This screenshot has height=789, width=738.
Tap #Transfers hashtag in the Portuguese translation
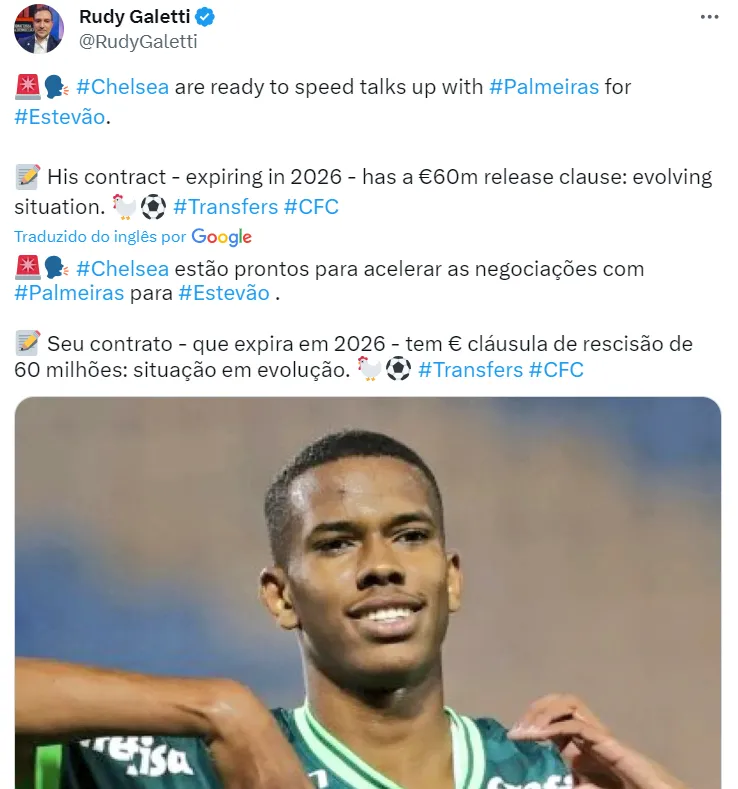[x=470, y=369]
